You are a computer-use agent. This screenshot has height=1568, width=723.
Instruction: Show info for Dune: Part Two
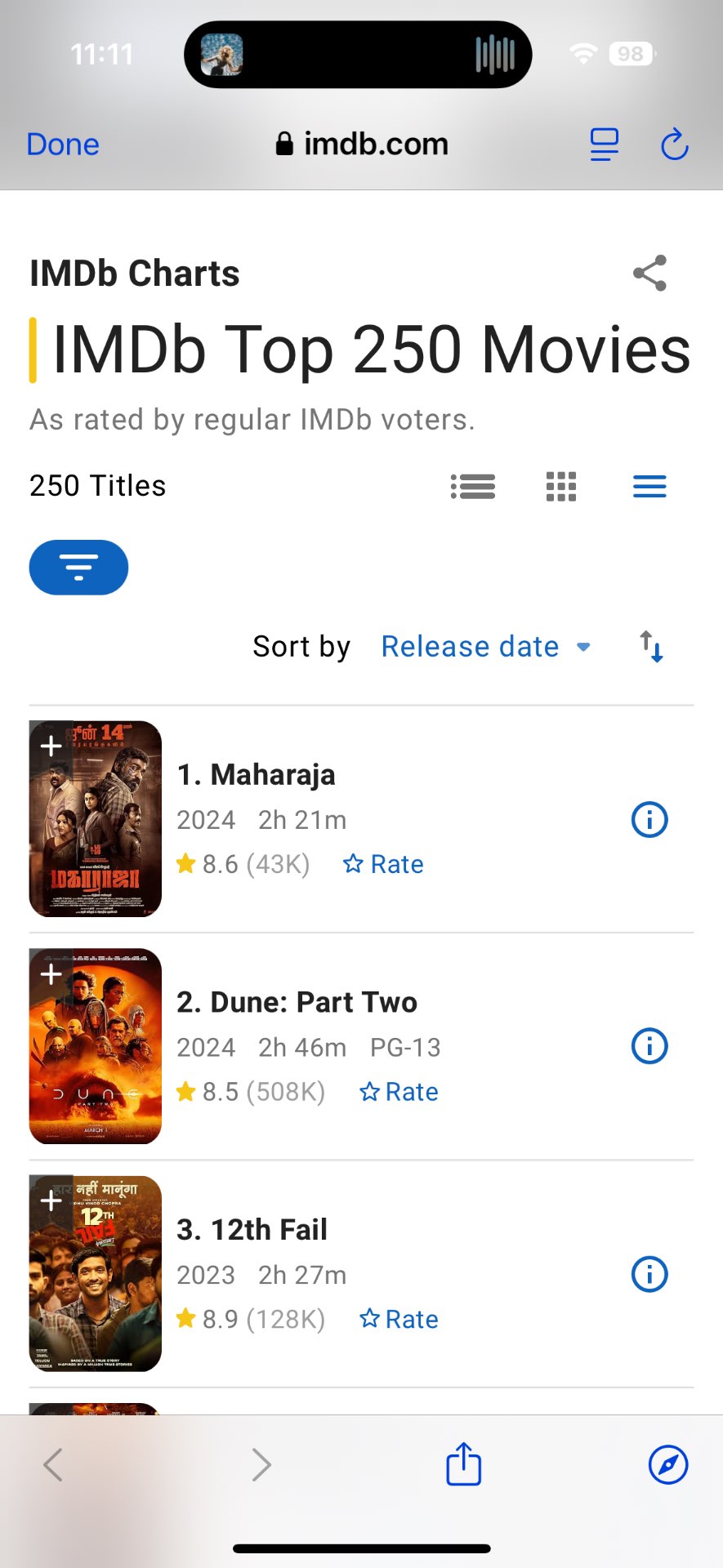(650, 1046)
